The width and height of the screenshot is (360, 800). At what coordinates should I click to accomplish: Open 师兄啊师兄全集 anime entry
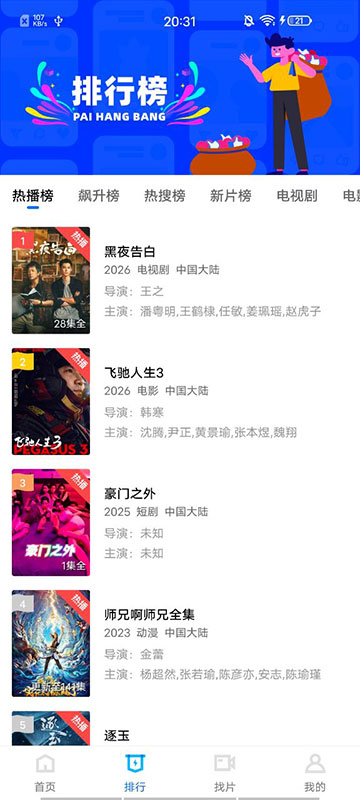180,643
